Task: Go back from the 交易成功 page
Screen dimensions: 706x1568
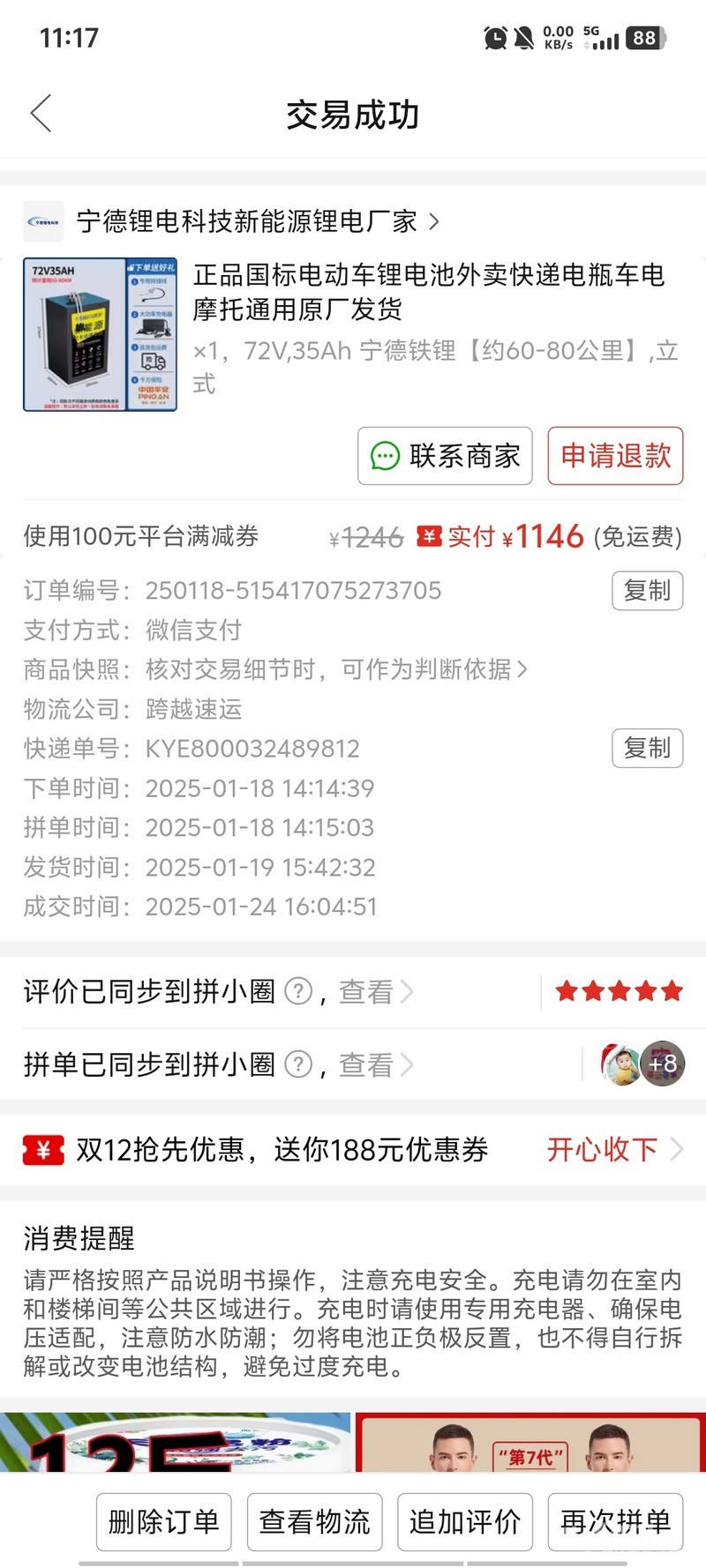Action: 41,114
